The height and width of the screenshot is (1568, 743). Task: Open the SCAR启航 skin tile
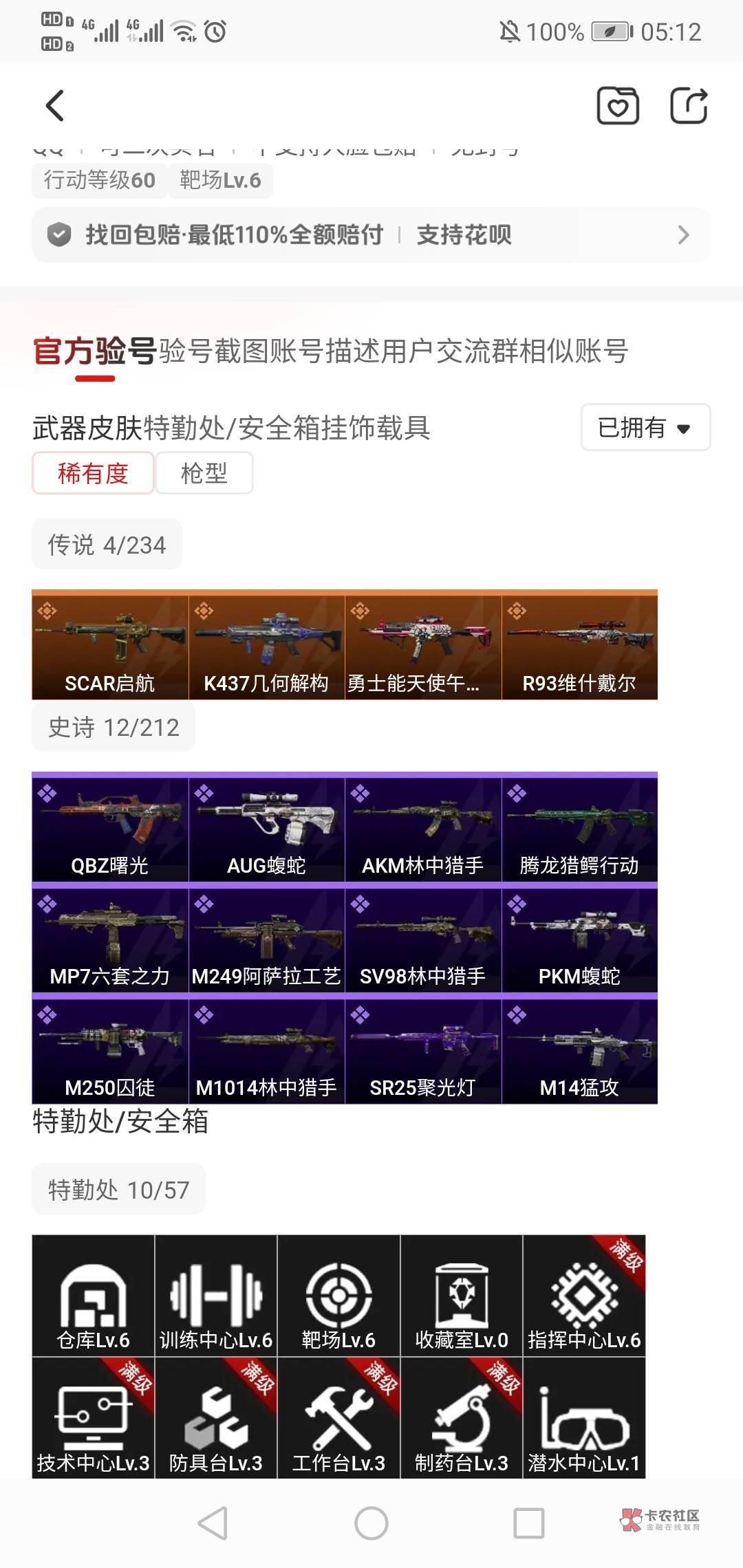pyautogui.click(x=110, y=645)
